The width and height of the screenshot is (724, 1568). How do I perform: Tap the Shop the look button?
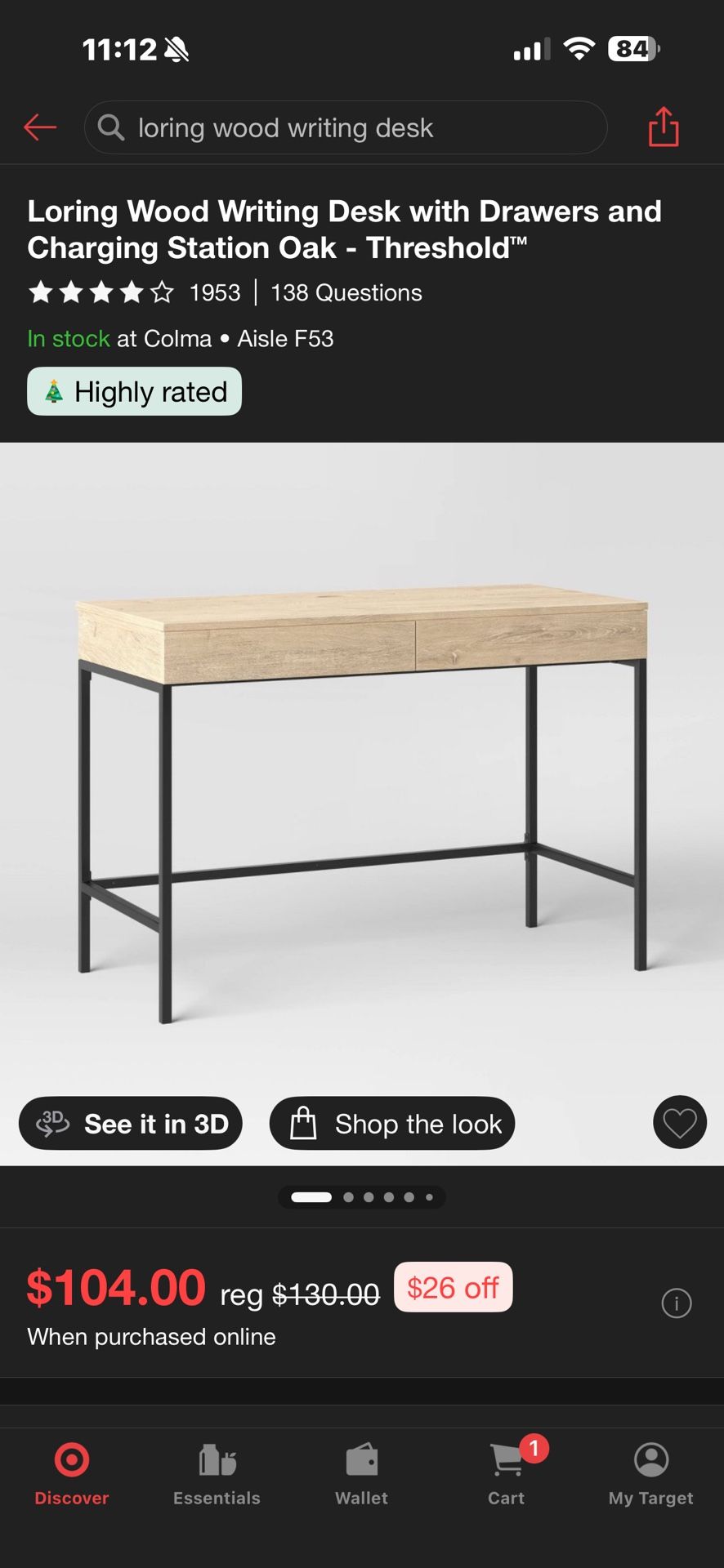391,1124
